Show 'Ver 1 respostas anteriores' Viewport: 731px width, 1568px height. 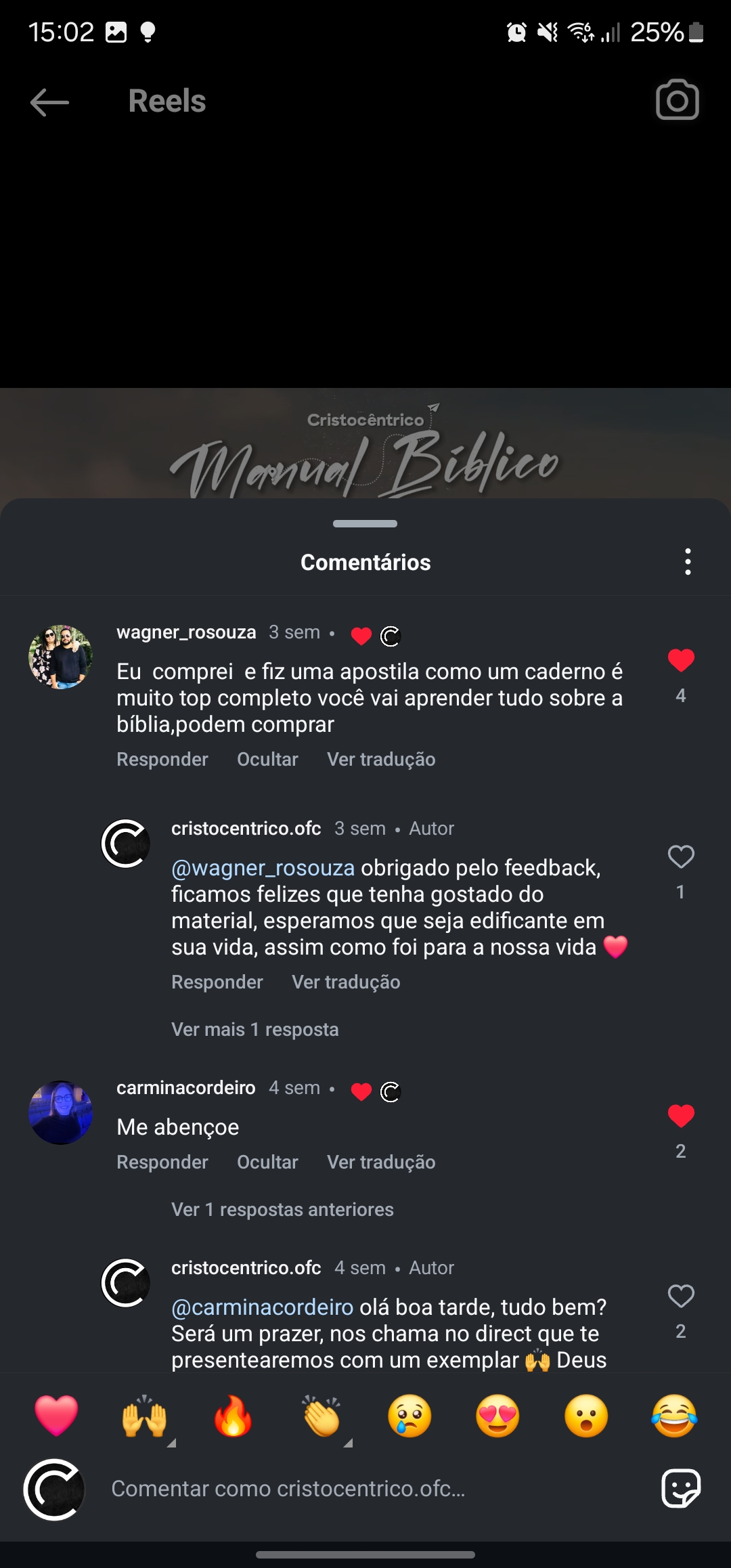[283, 1209]
